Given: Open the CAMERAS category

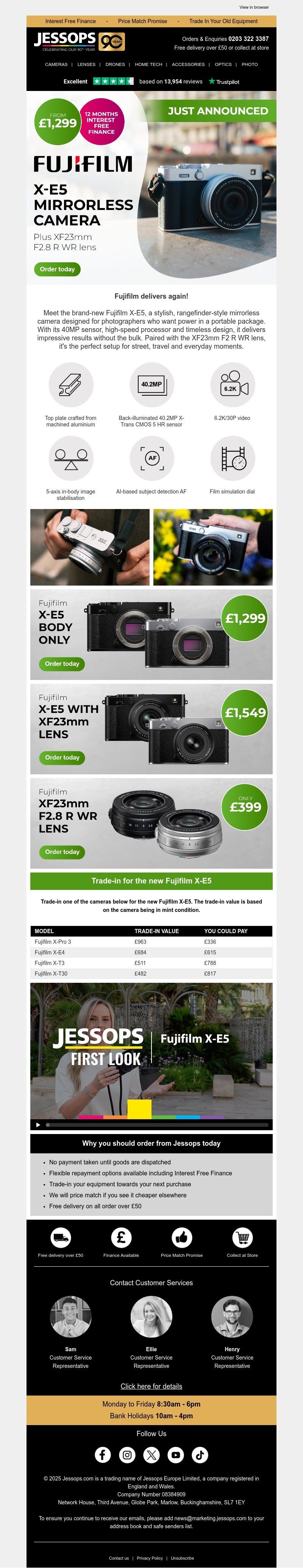Looking at the screenshot, I should click(x=56, y=64).
